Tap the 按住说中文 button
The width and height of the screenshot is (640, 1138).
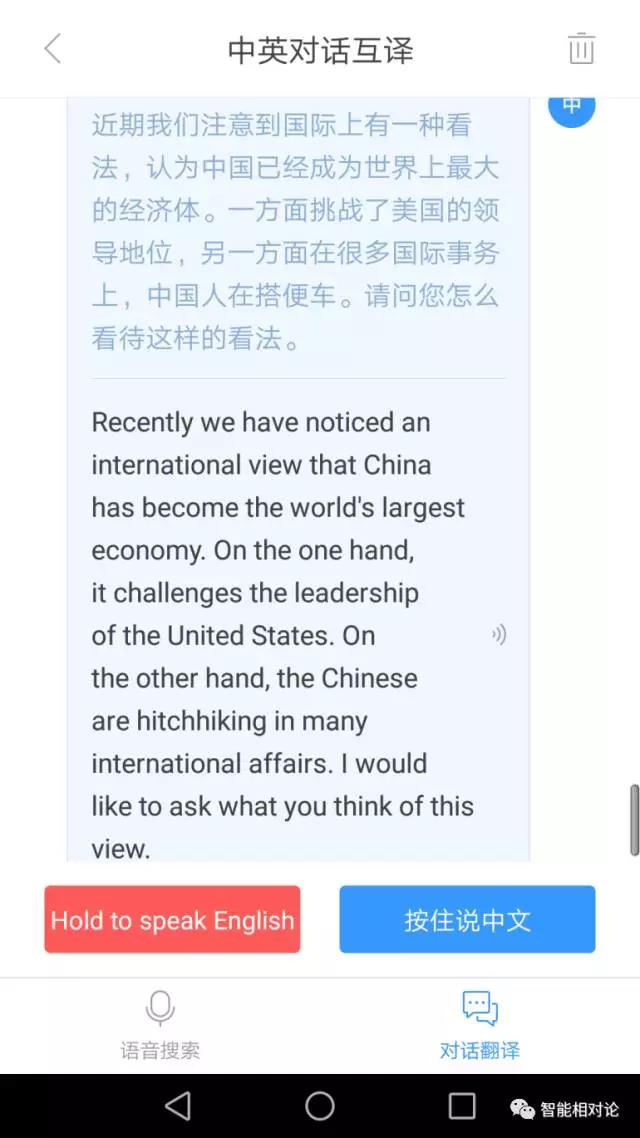coord(467,919)
